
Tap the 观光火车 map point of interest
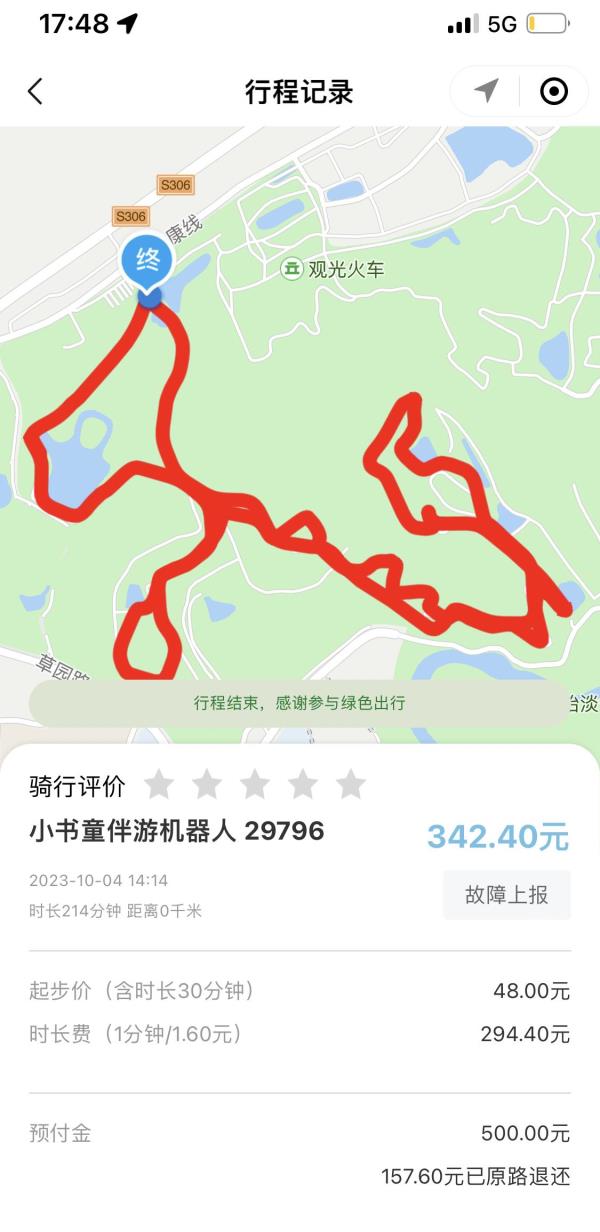tap(332, 269)
